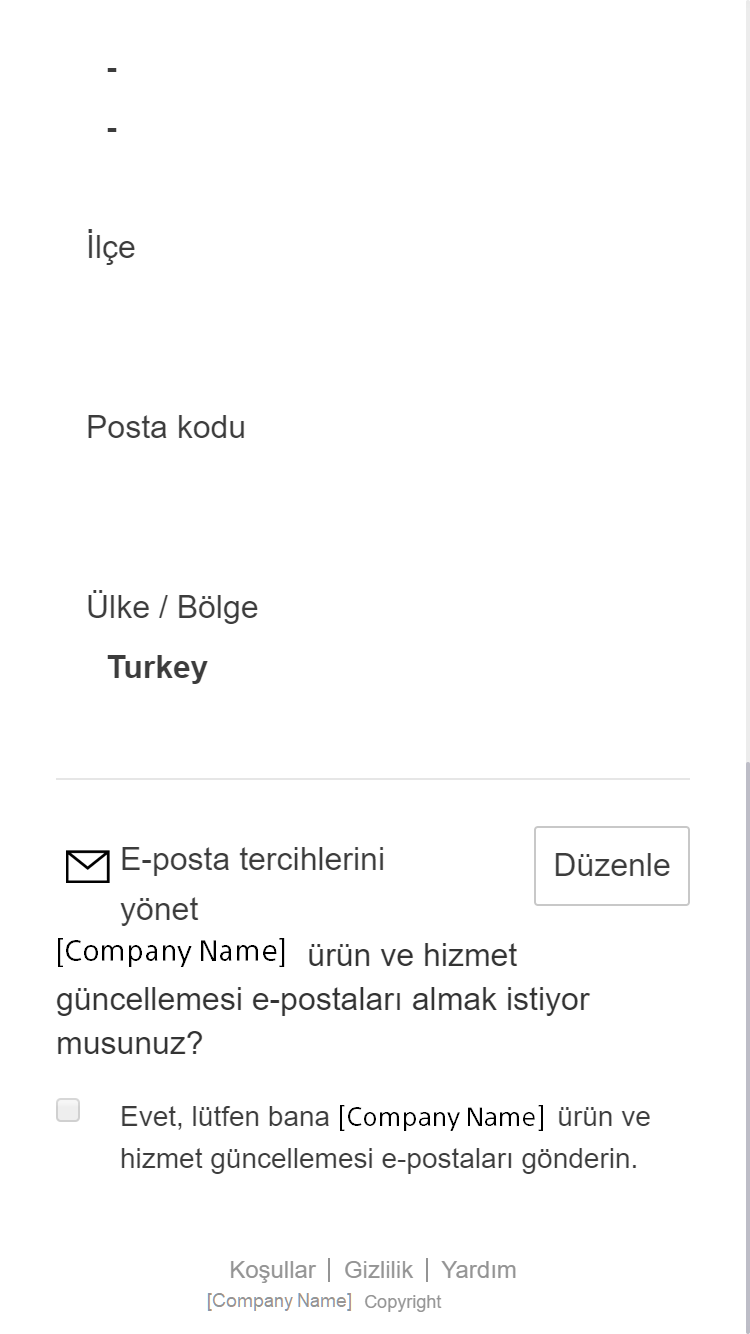
Task: Click the E-posta tercihlerini yönet heading
Action: pos(251,883)
